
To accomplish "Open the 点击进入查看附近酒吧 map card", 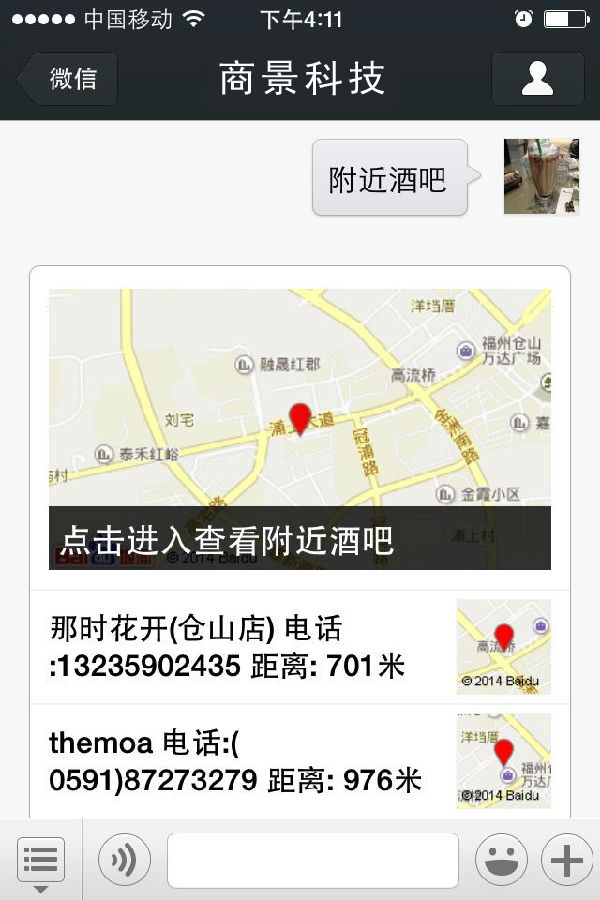I will [300, 430].
